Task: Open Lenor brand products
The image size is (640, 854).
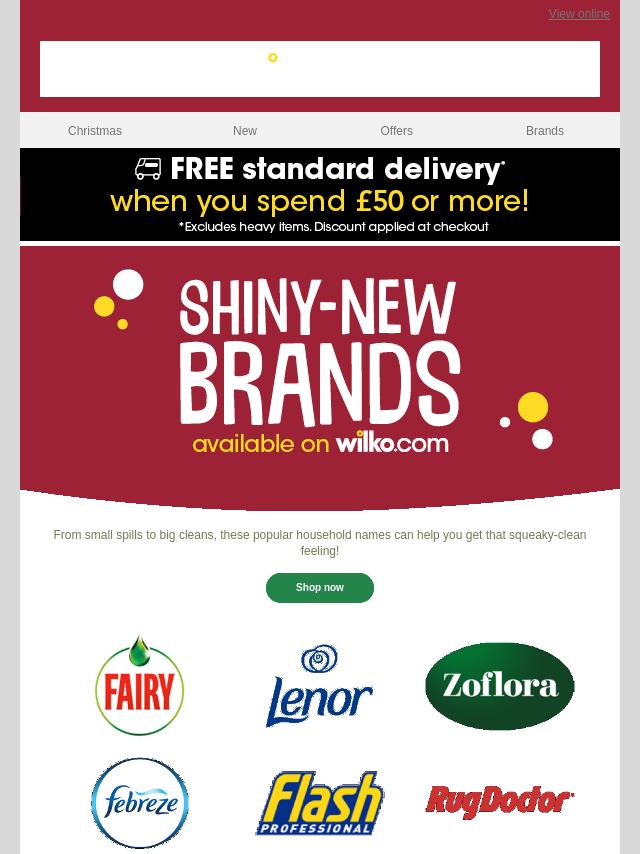Action: click(319, 686)
